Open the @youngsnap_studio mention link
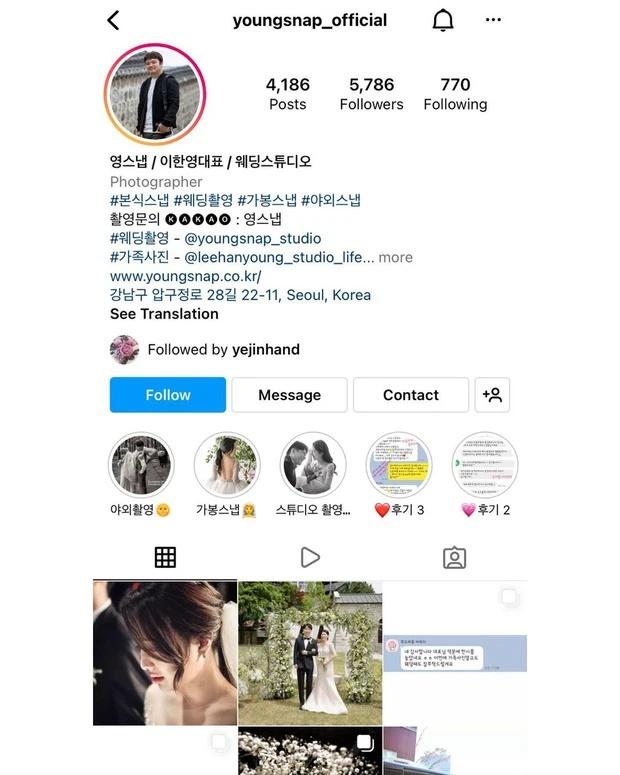620x775 pixels. point(260,238)
